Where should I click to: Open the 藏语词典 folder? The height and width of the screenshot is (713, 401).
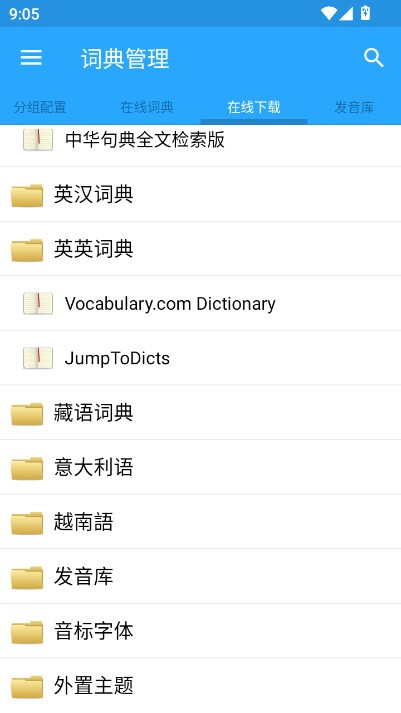[x=200, y=412]
